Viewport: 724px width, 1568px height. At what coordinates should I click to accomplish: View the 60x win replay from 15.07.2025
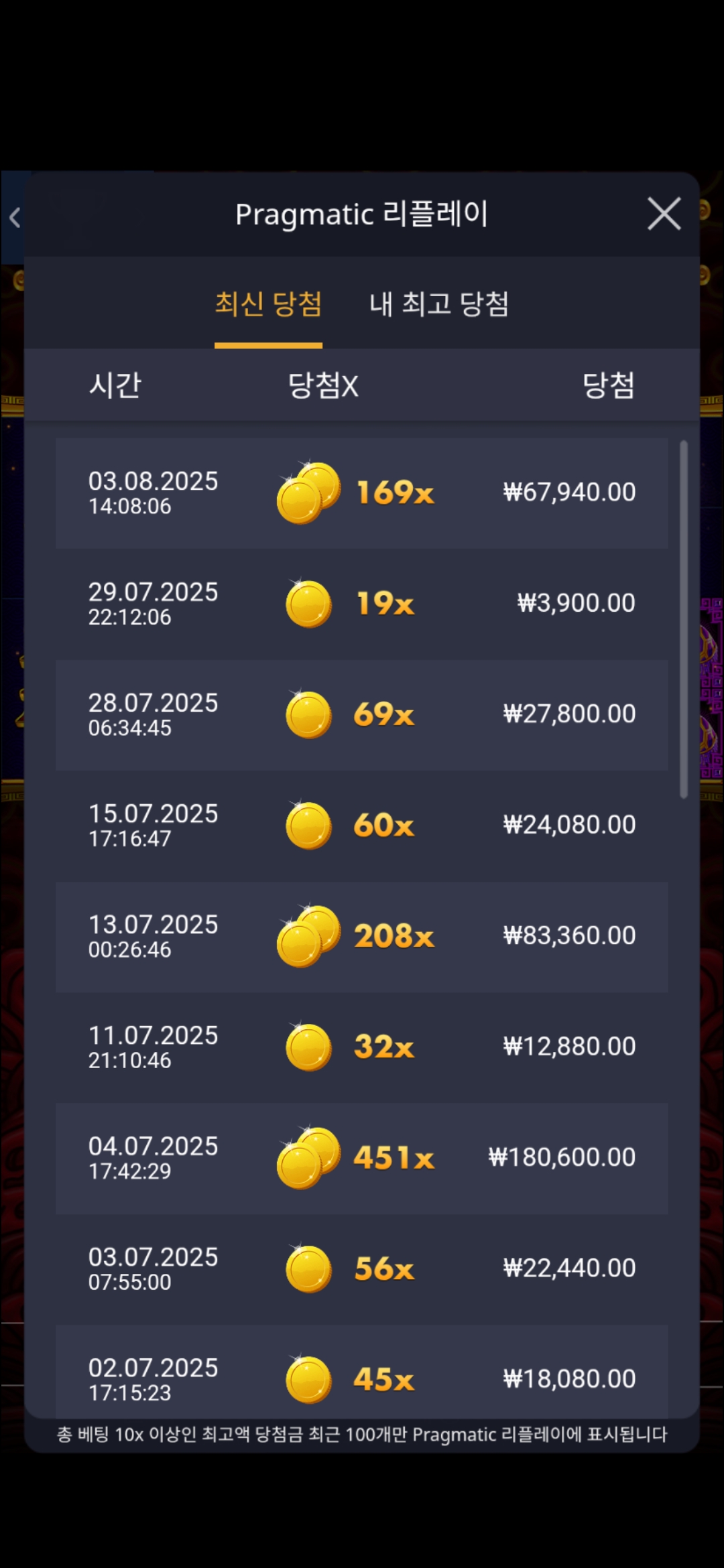361,825
